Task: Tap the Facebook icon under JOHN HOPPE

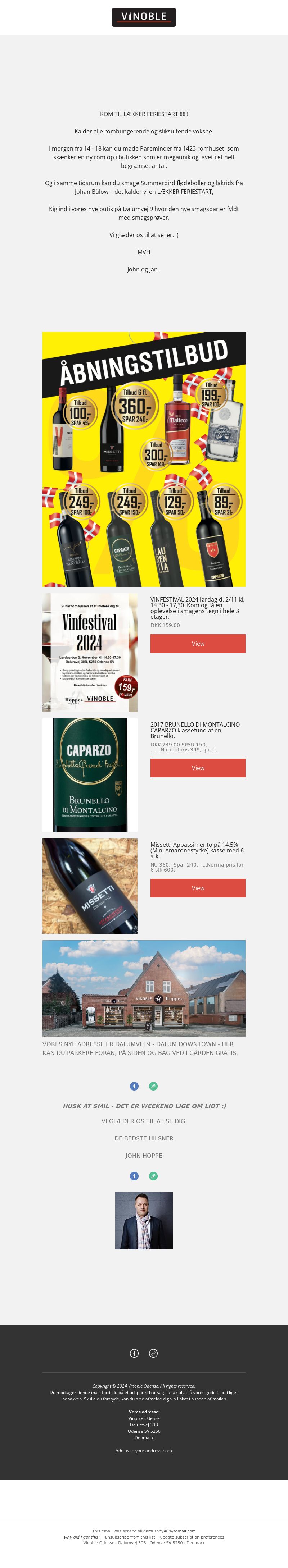Action: click(x=135, y=1176)
